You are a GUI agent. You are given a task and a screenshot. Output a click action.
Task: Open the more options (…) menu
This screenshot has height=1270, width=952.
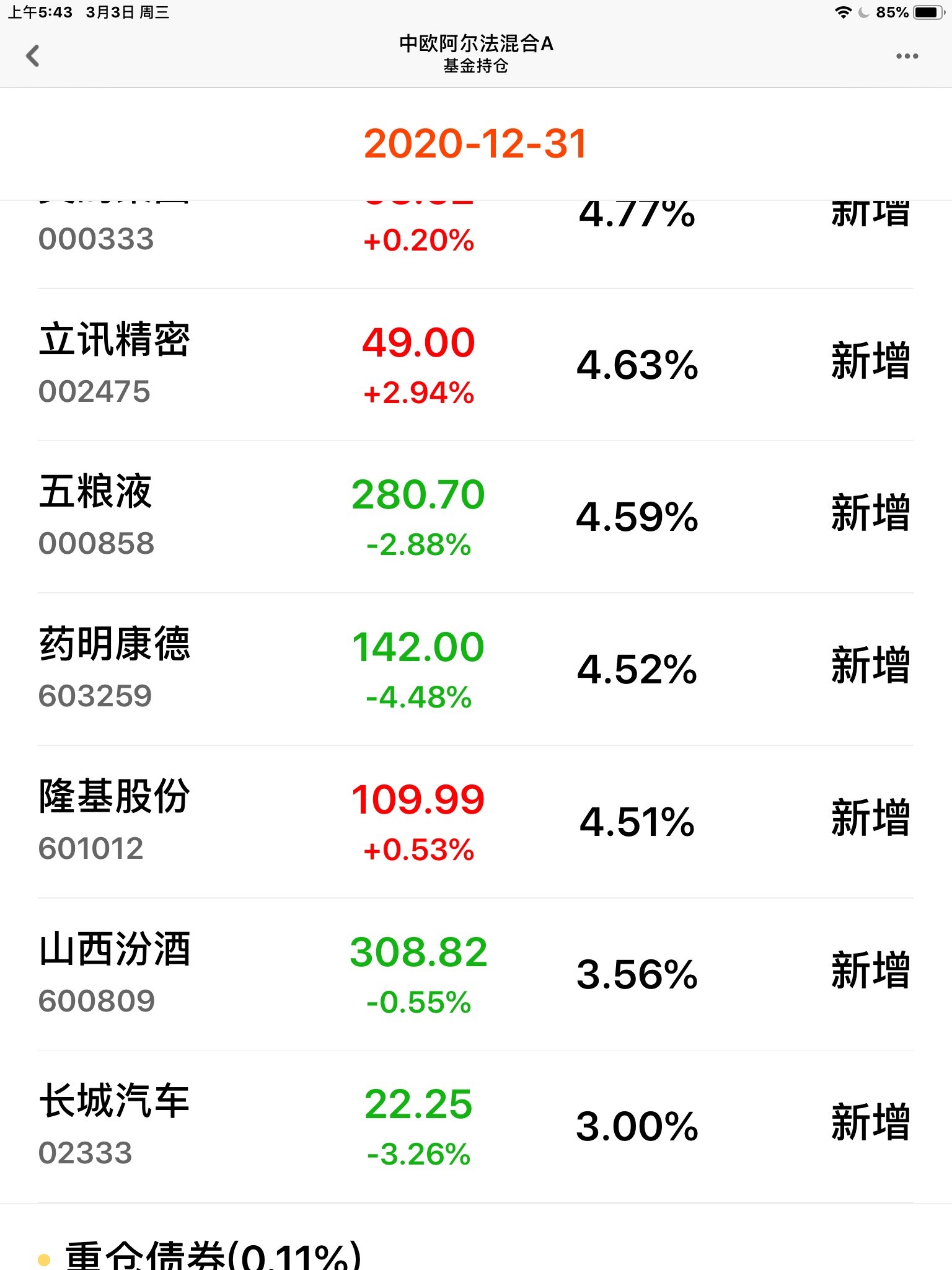pos(906,56)
